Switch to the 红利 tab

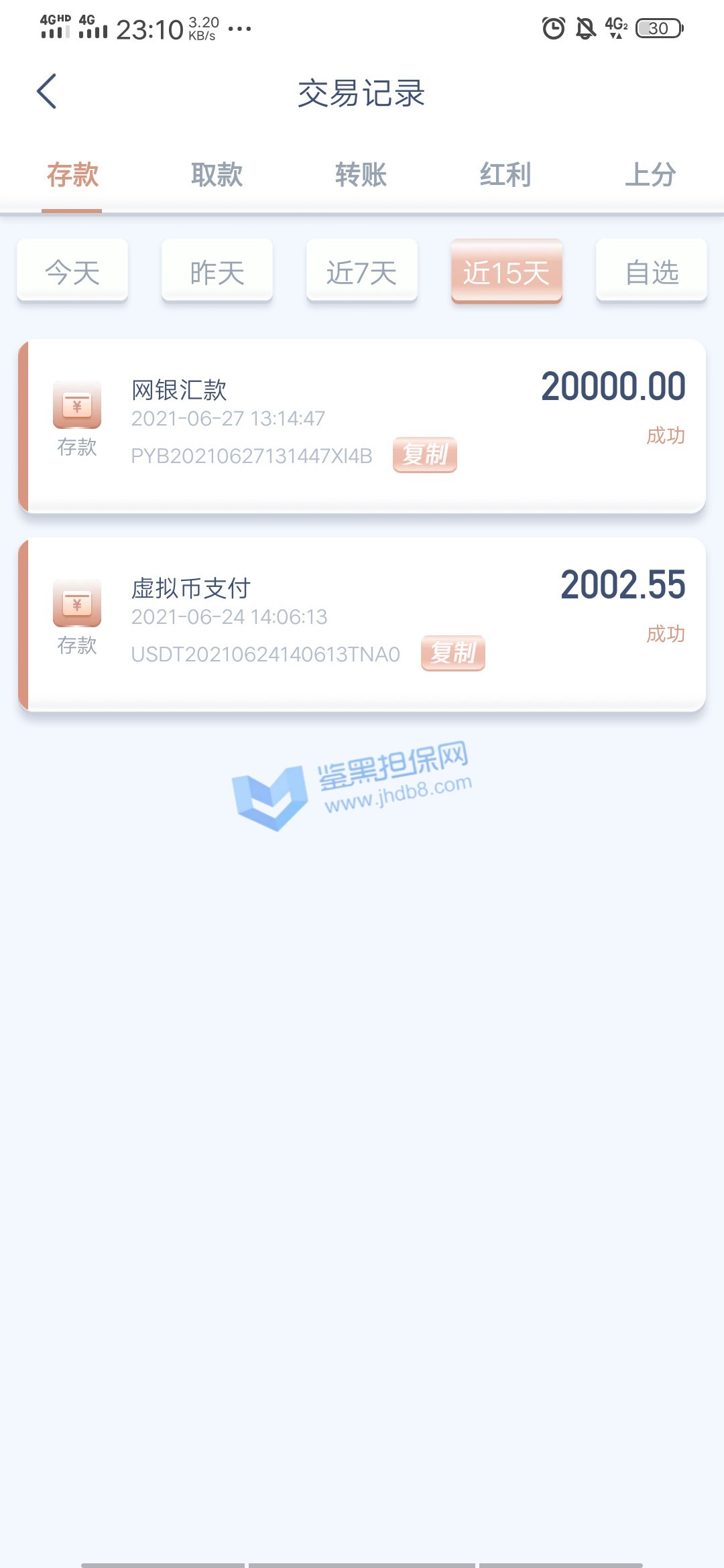point(505,175)
